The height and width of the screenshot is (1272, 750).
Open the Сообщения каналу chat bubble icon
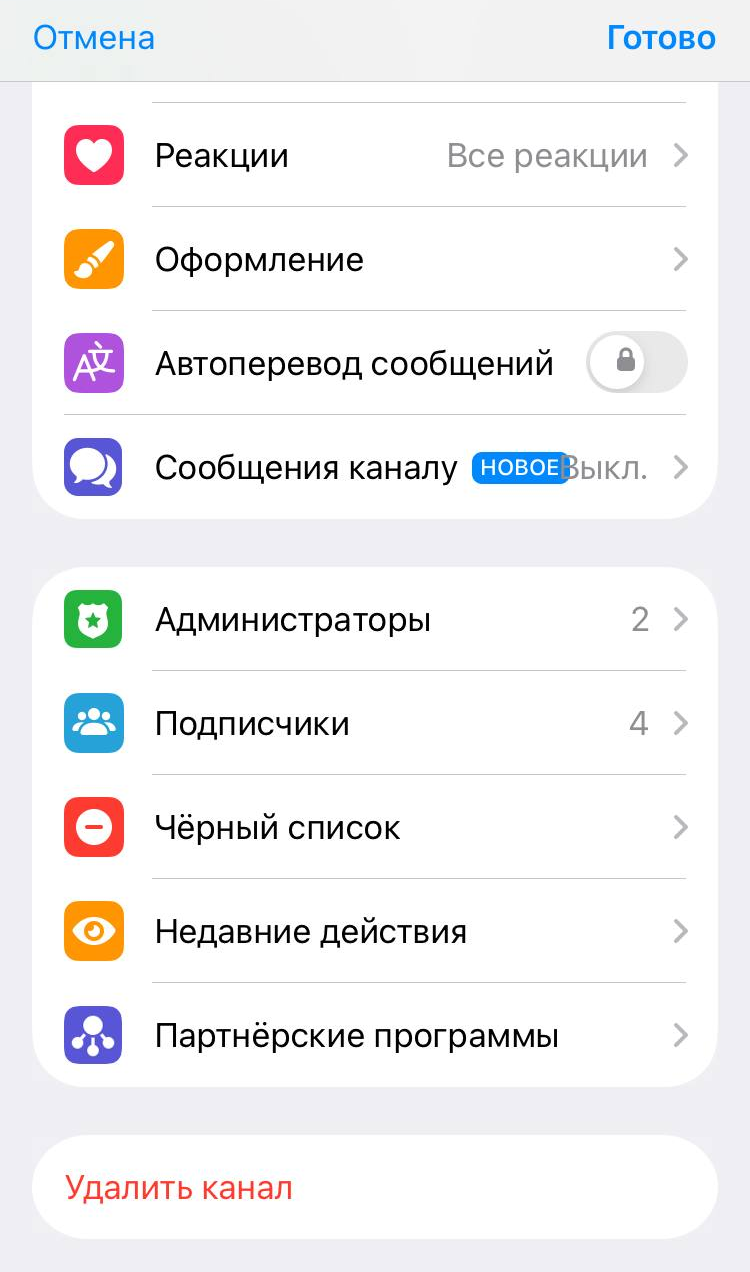tap(93, 467)
